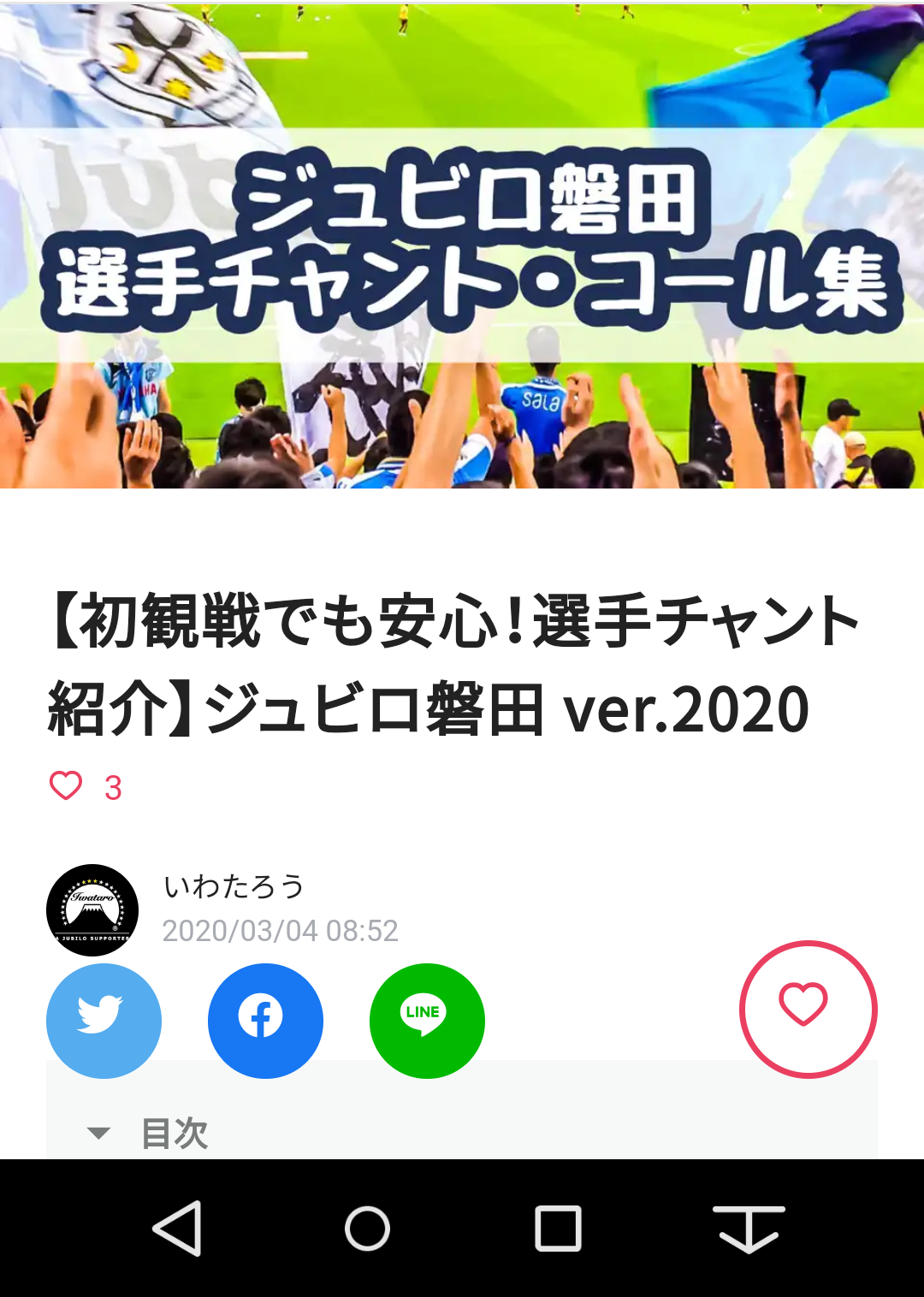Open recent apps
This screenshot has height=1297, width=924.
[558, 1229]
